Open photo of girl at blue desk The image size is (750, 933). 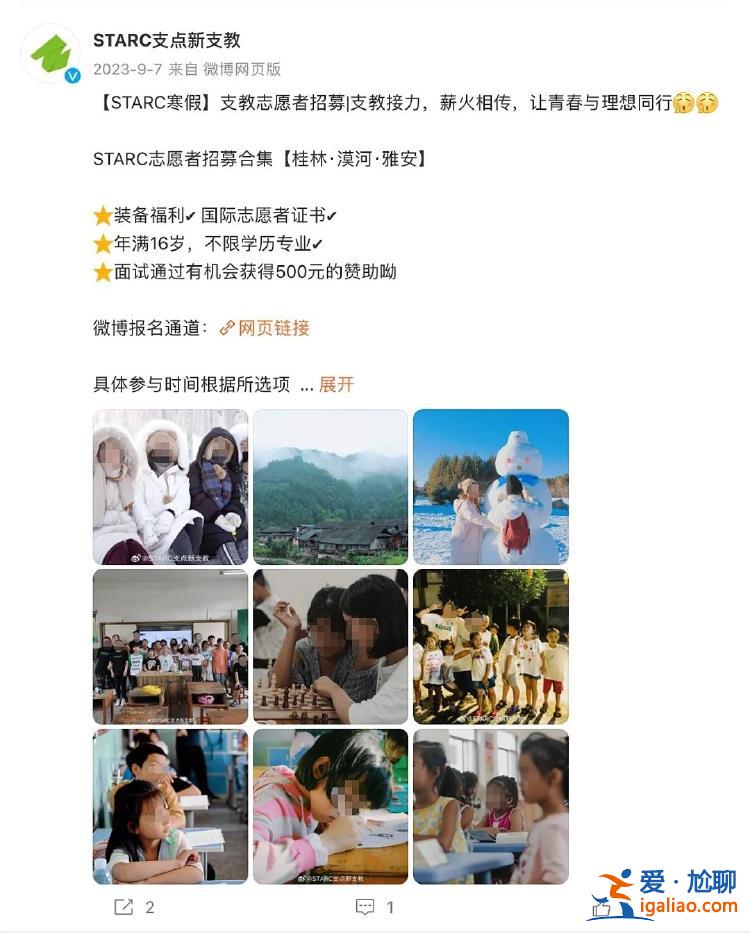point(170,806)
